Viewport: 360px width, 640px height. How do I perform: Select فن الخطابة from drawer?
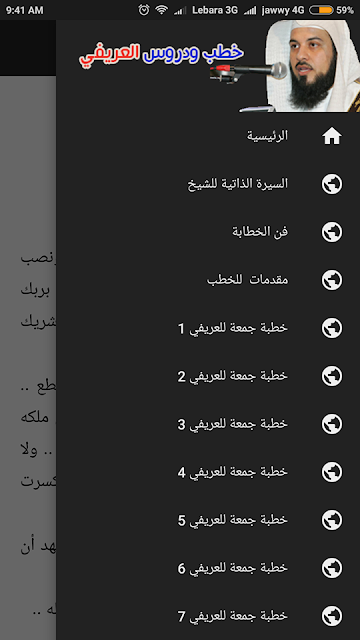pos(208,232)
